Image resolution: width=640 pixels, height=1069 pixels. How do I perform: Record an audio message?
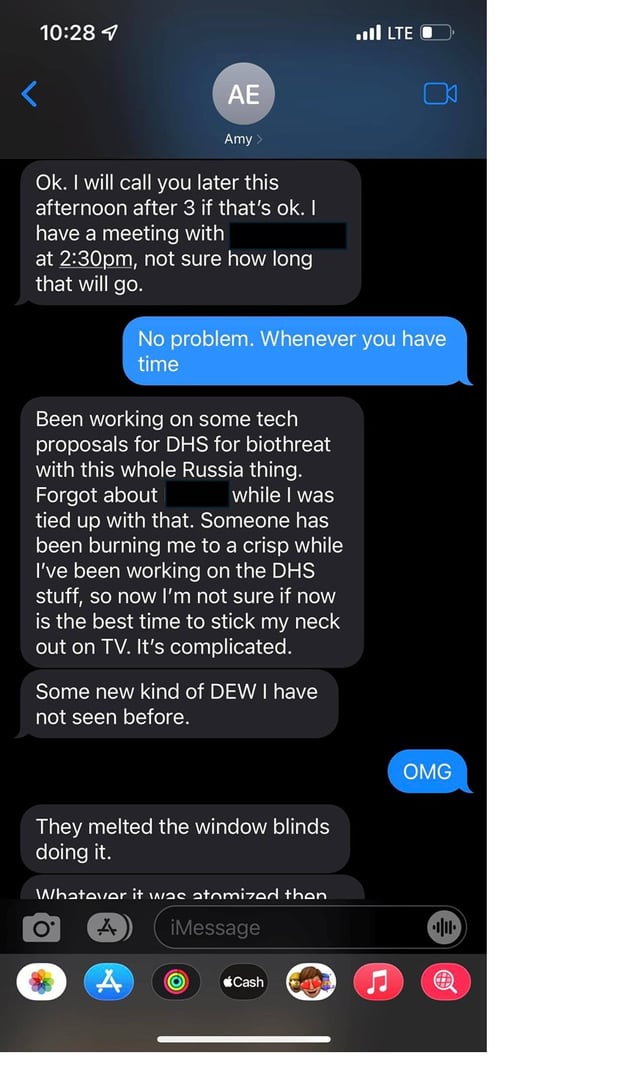click(x=445, y=928)
